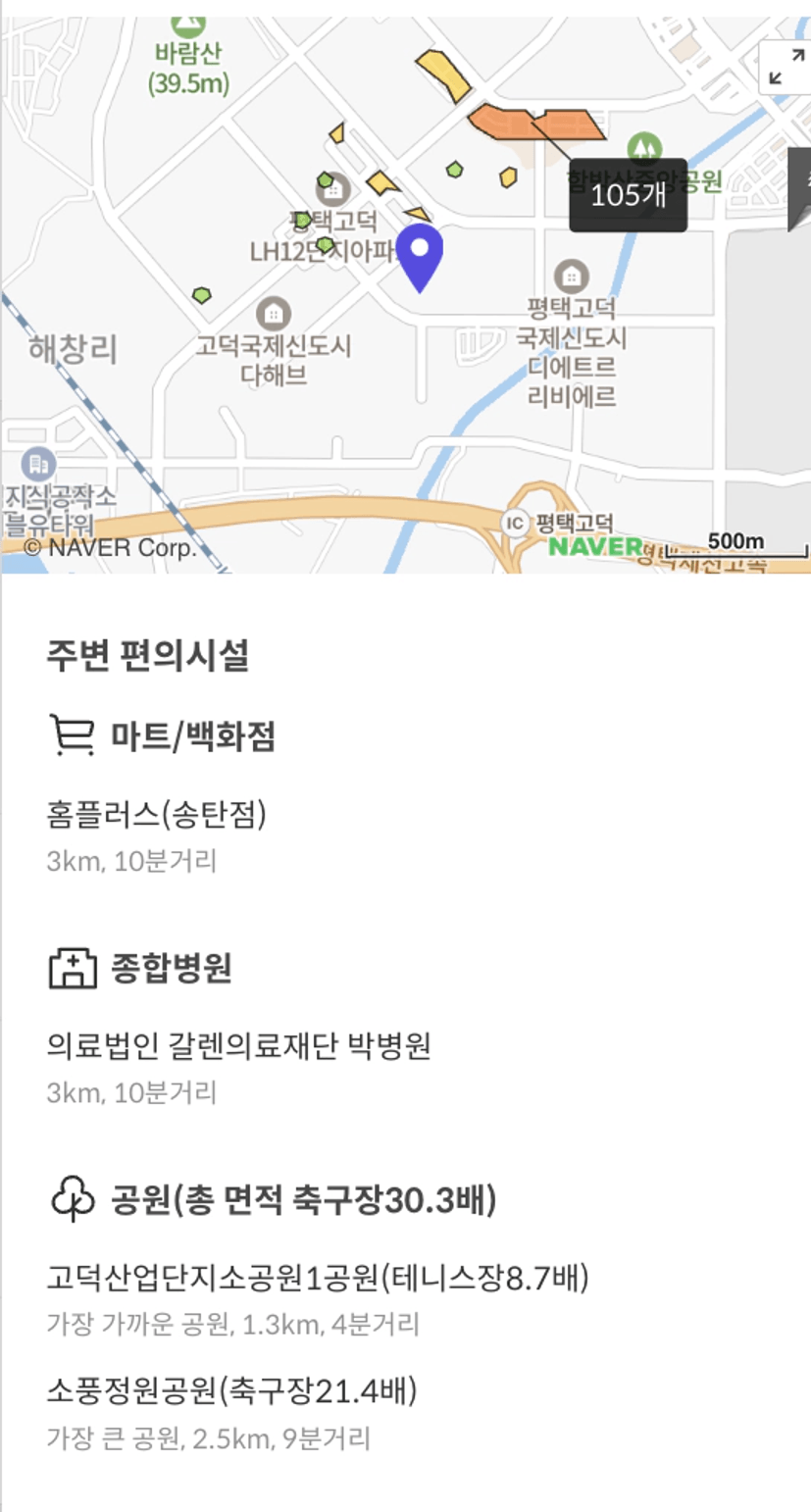Click the 105개 count bubble on the map

628,197
